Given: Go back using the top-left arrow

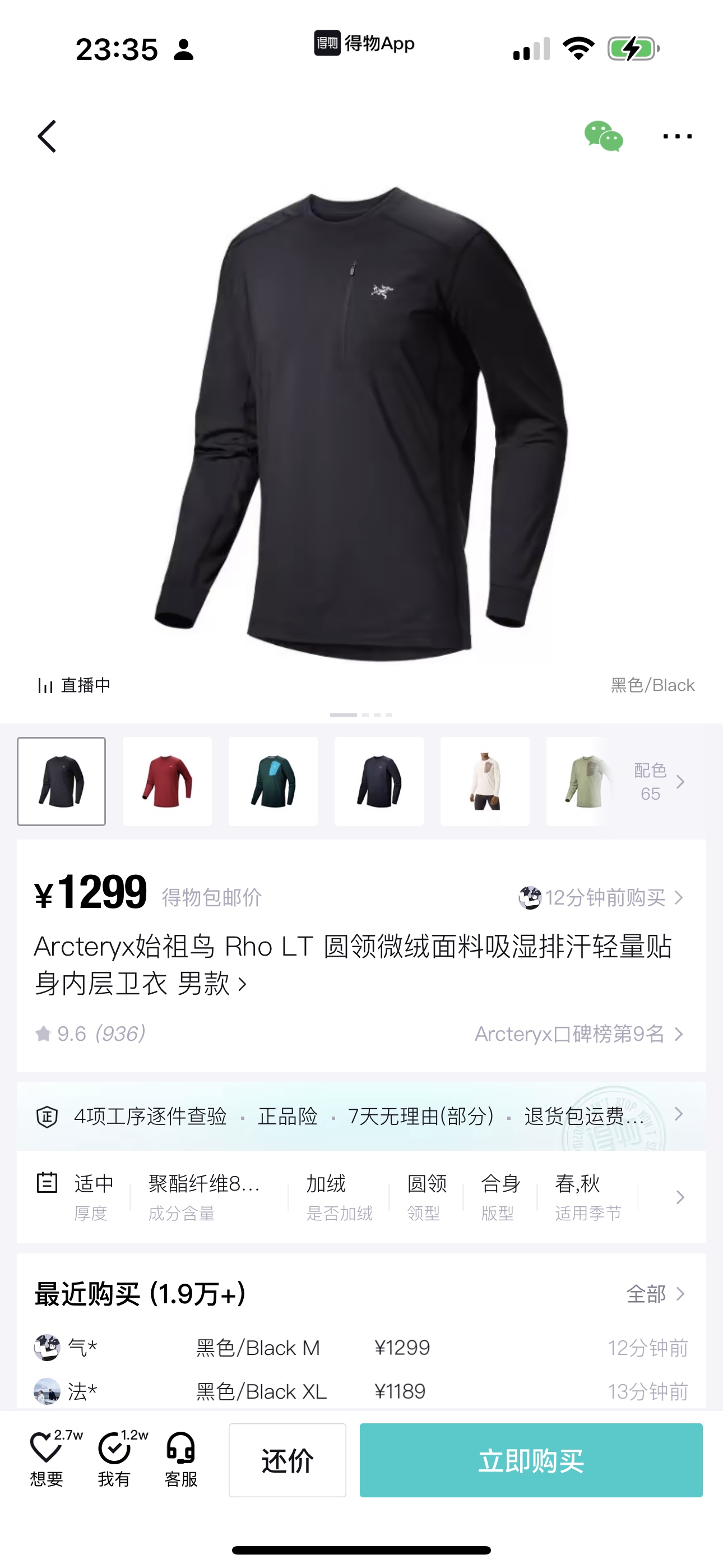Looking at the screenshot, I should (x=48, y=136).
